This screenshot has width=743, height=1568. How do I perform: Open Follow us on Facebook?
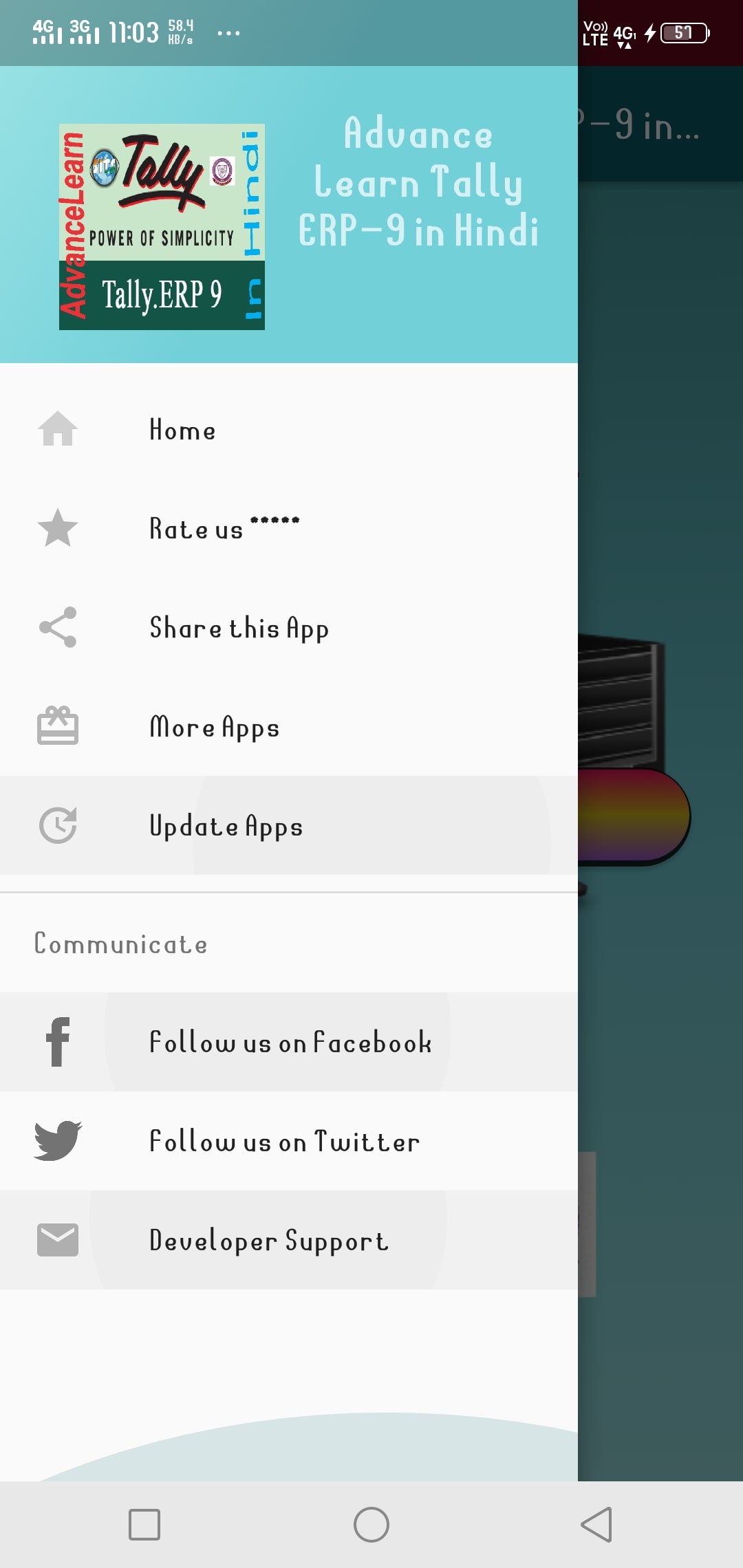(290, 1042)
